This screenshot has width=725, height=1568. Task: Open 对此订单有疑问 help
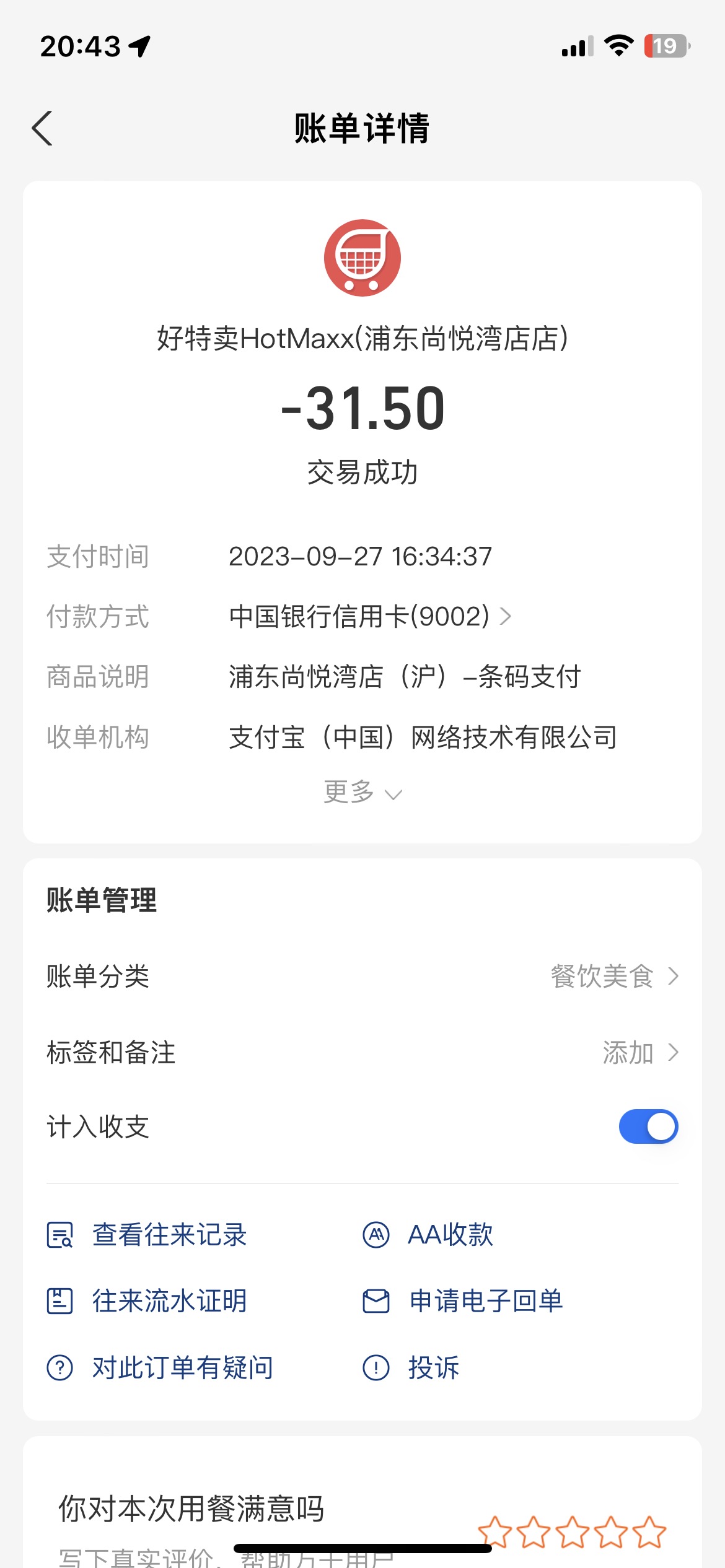point(160,1367)
